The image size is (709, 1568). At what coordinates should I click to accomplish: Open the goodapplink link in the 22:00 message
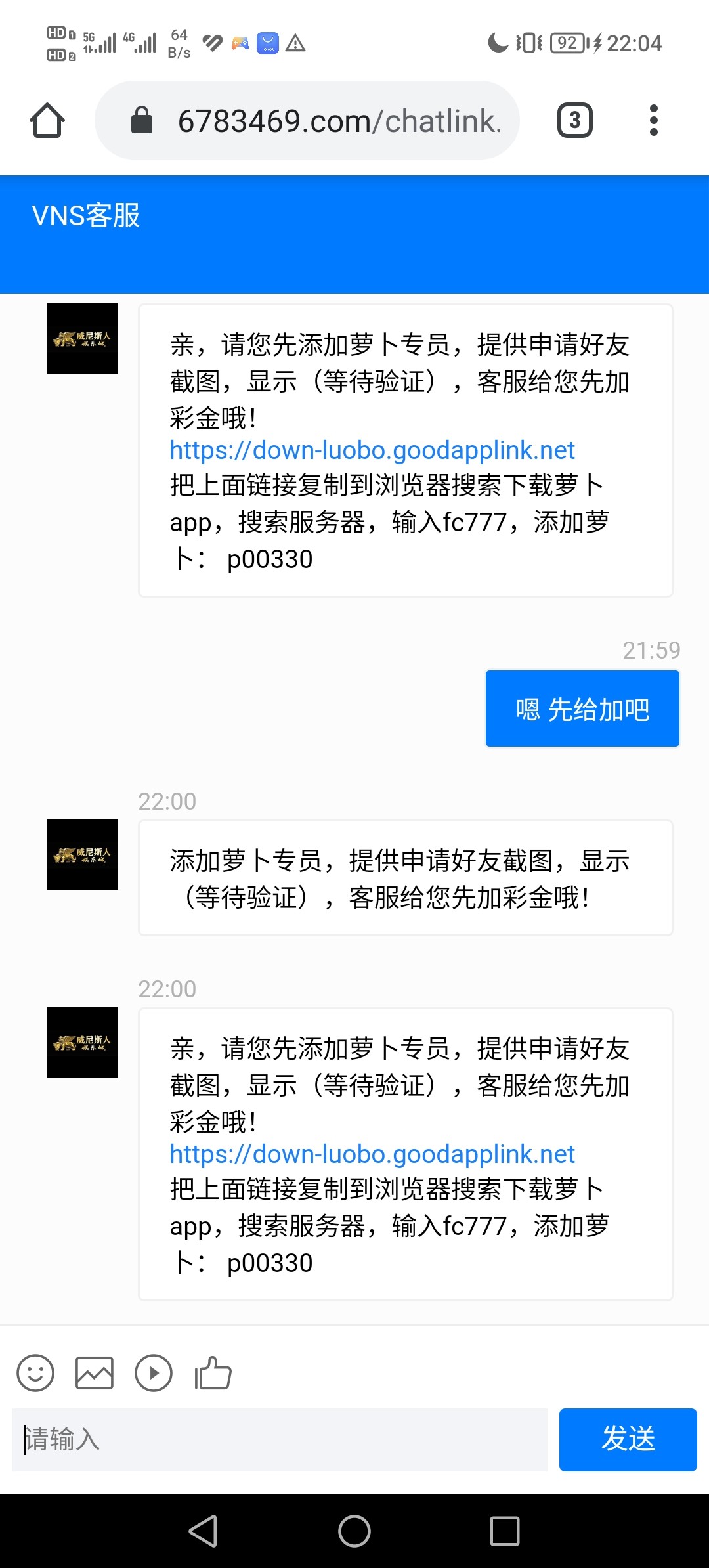[x=372, y=1154]
